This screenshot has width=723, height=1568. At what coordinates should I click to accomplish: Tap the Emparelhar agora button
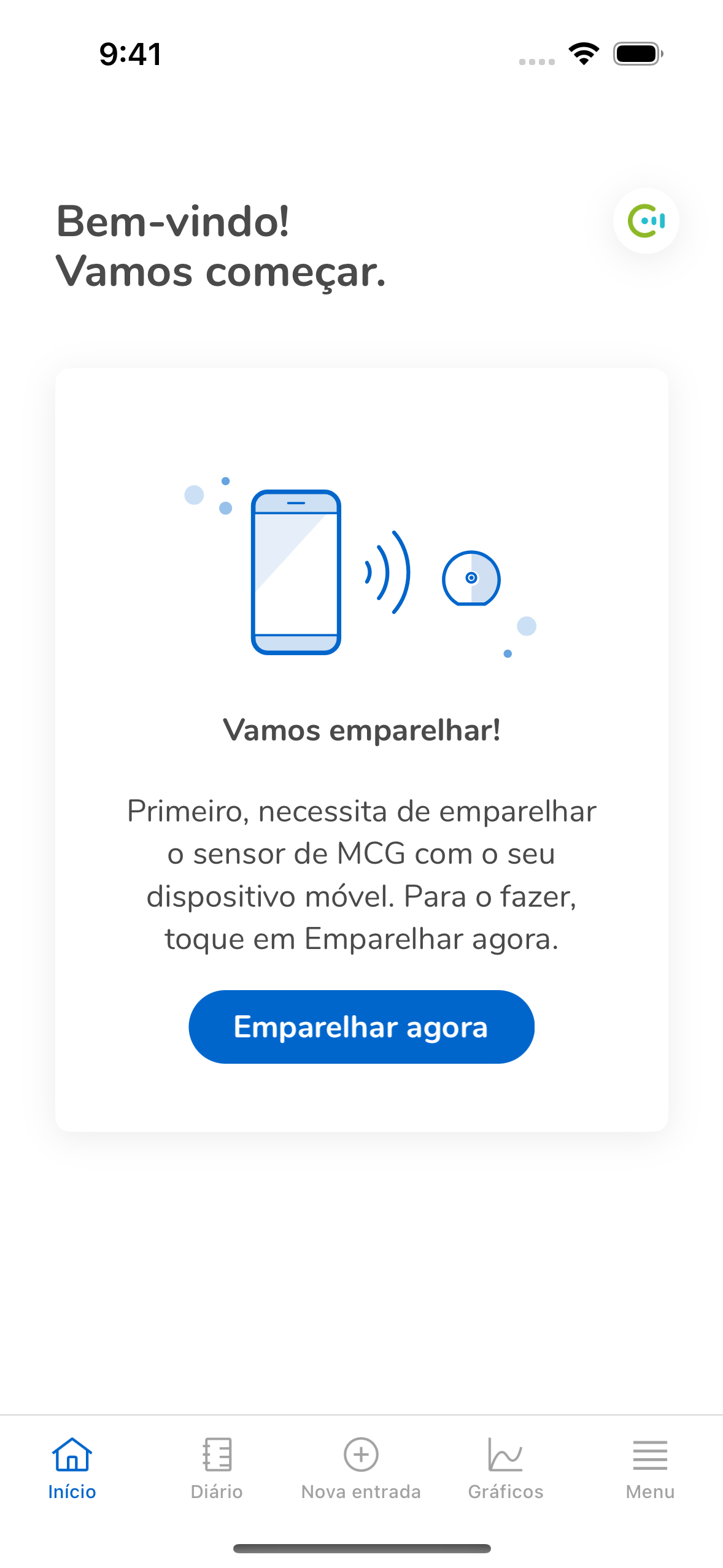(x=361, y=1026)
